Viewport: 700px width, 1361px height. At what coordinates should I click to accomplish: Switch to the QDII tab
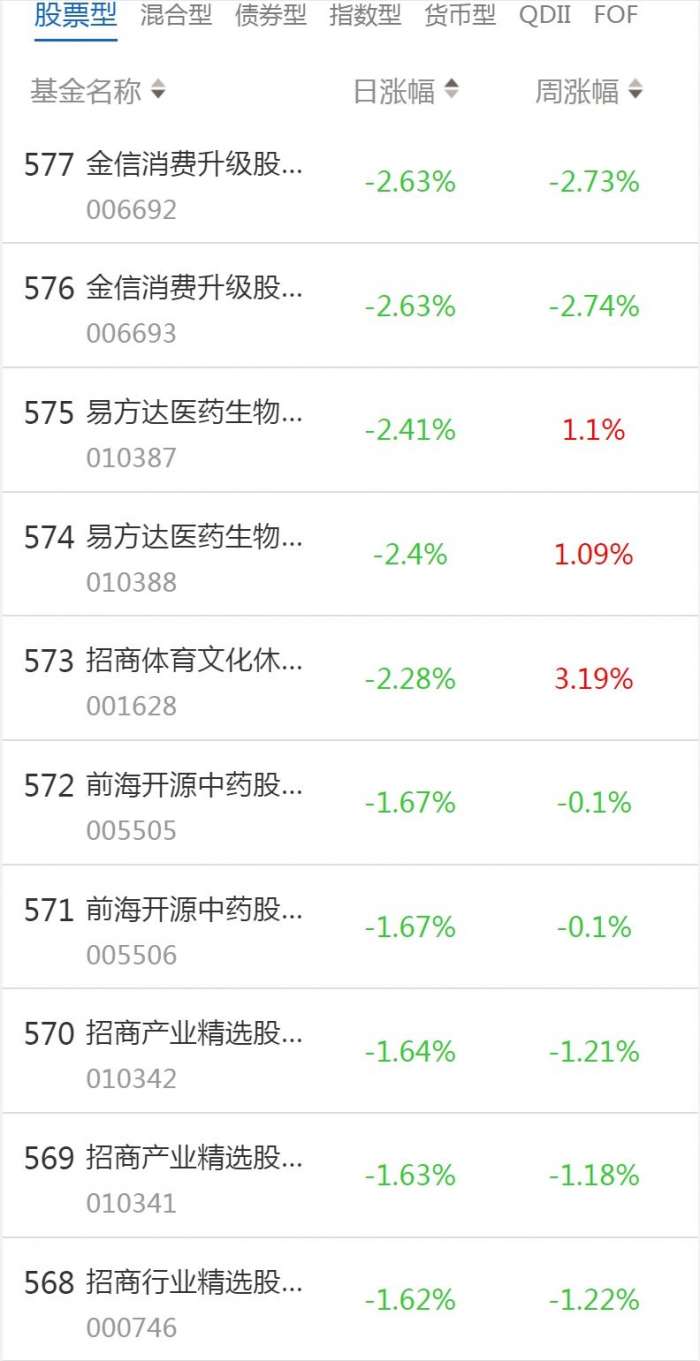[545, 16]
